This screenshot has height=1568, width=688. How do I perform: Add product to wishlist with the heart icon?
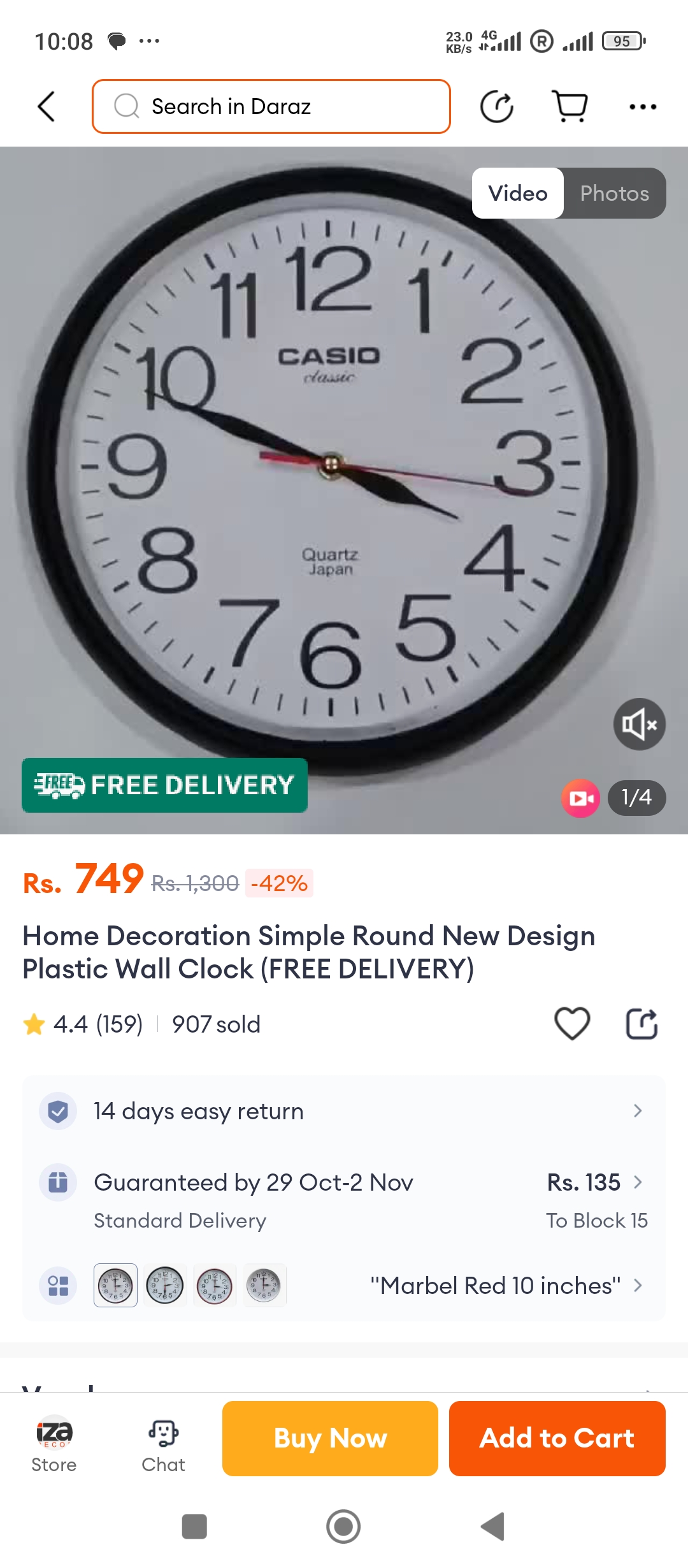(572, 1024)
